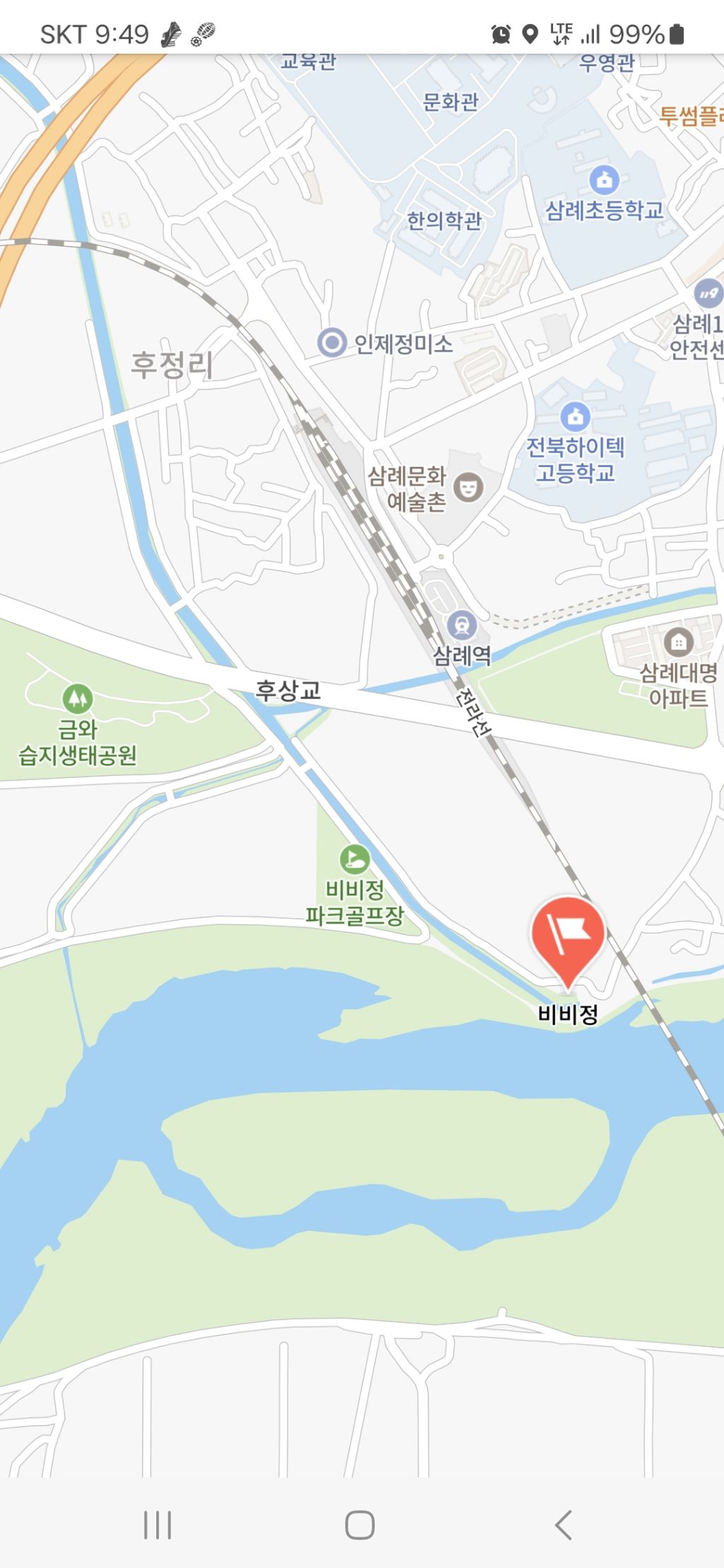Screen dimensions: 724x1568
Task: Go back with the system back button
Action: 564,1525
